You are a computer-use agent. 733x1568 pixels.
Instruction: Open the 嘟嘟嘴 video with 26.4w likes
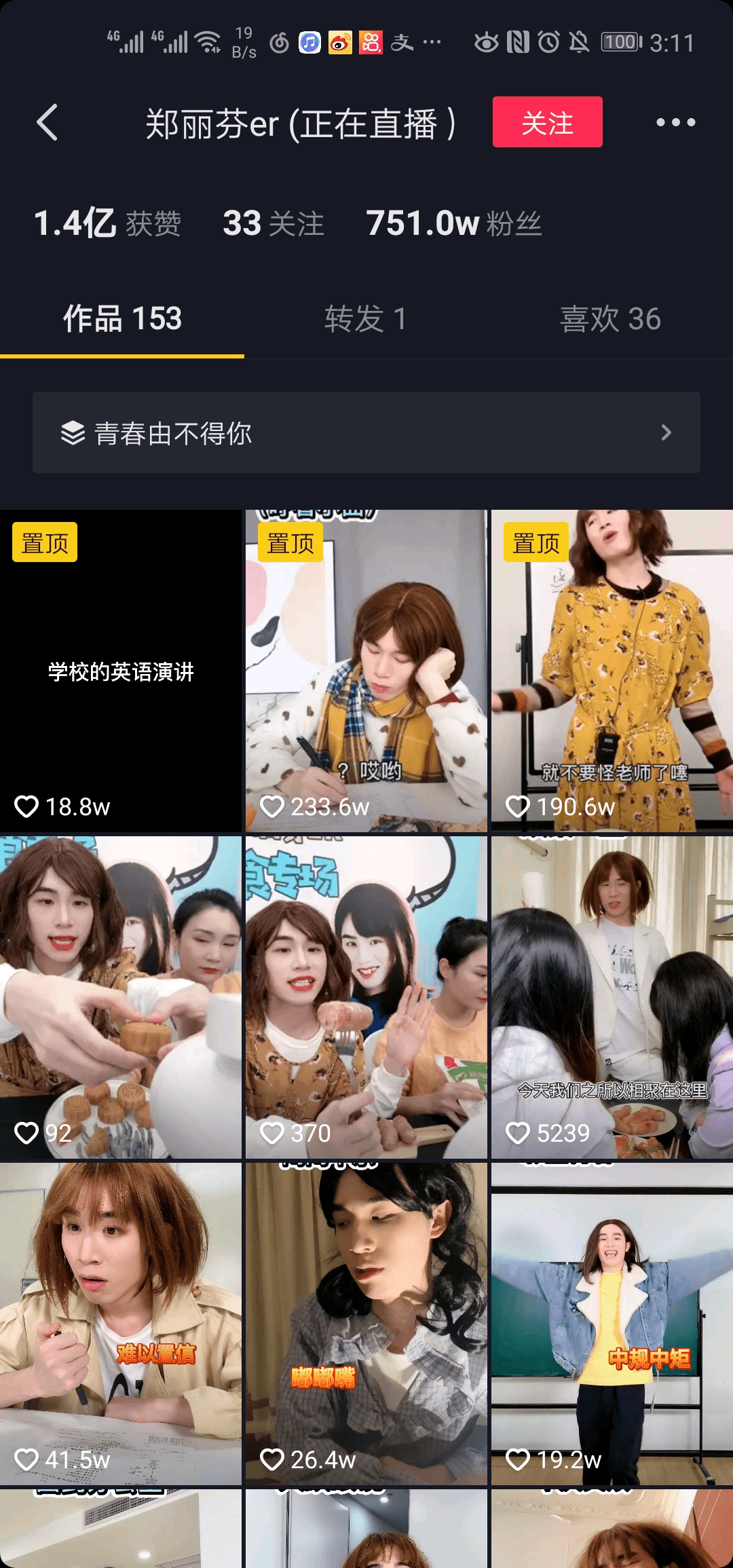click(366, 1324)
